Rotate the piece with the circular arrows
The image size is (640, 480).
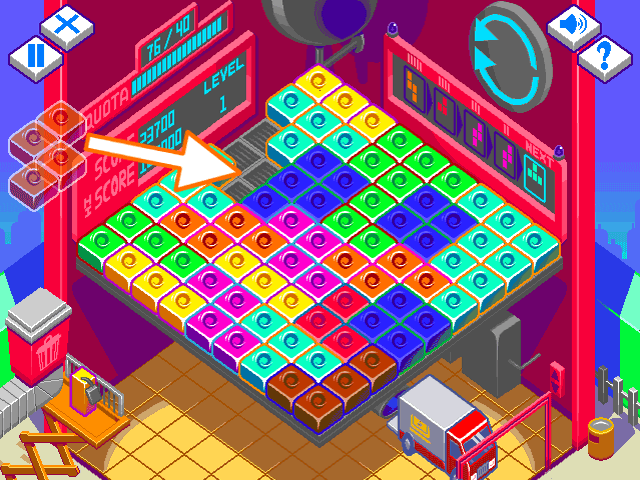[x=510, y=51]
